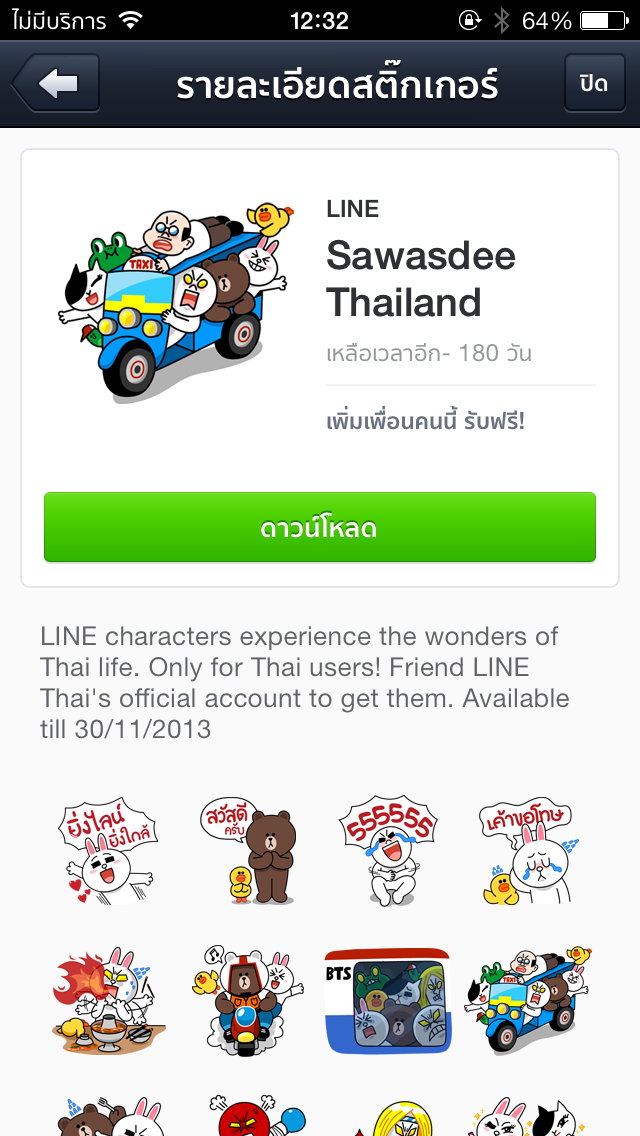Close the sticker details with ปิด

point(593,83)
